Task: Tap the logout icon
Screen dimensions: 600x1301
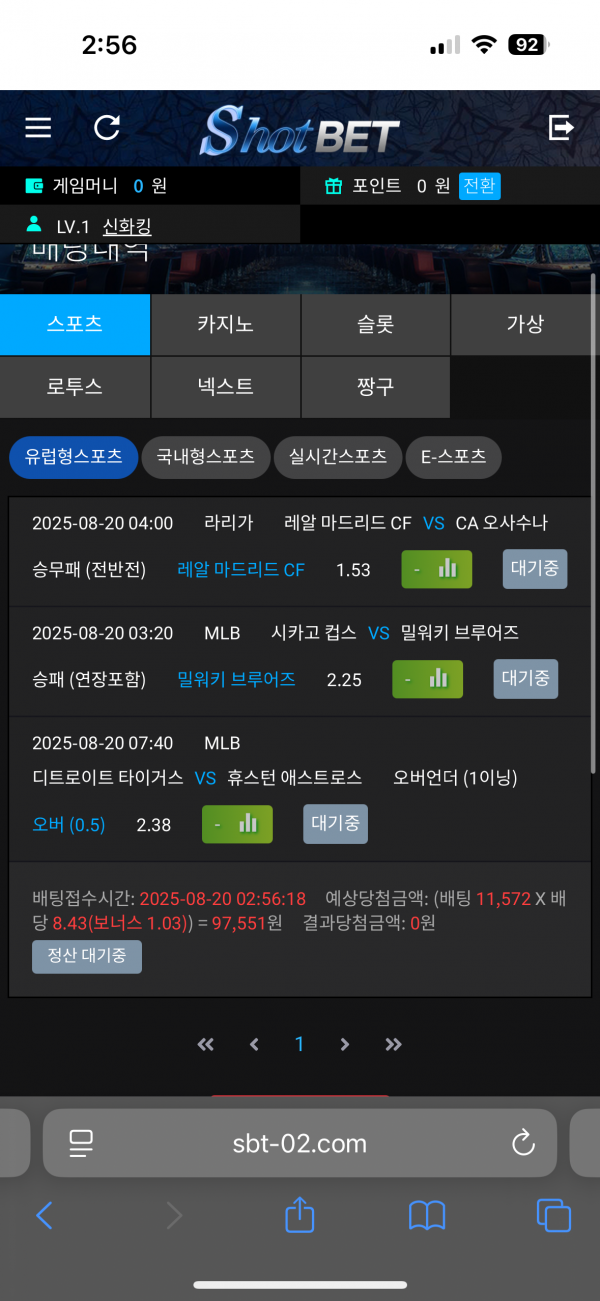Action: [x=561, y=127]
